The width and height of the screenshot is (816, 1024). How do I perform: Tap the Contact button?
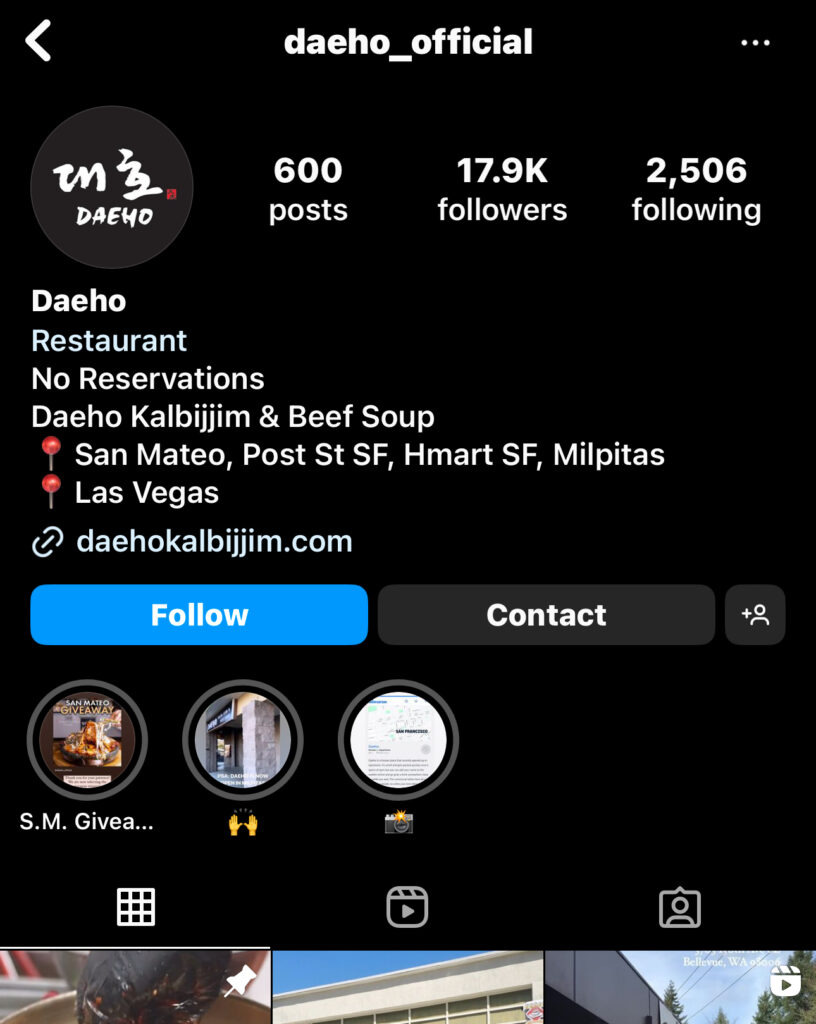coord(546,614)
